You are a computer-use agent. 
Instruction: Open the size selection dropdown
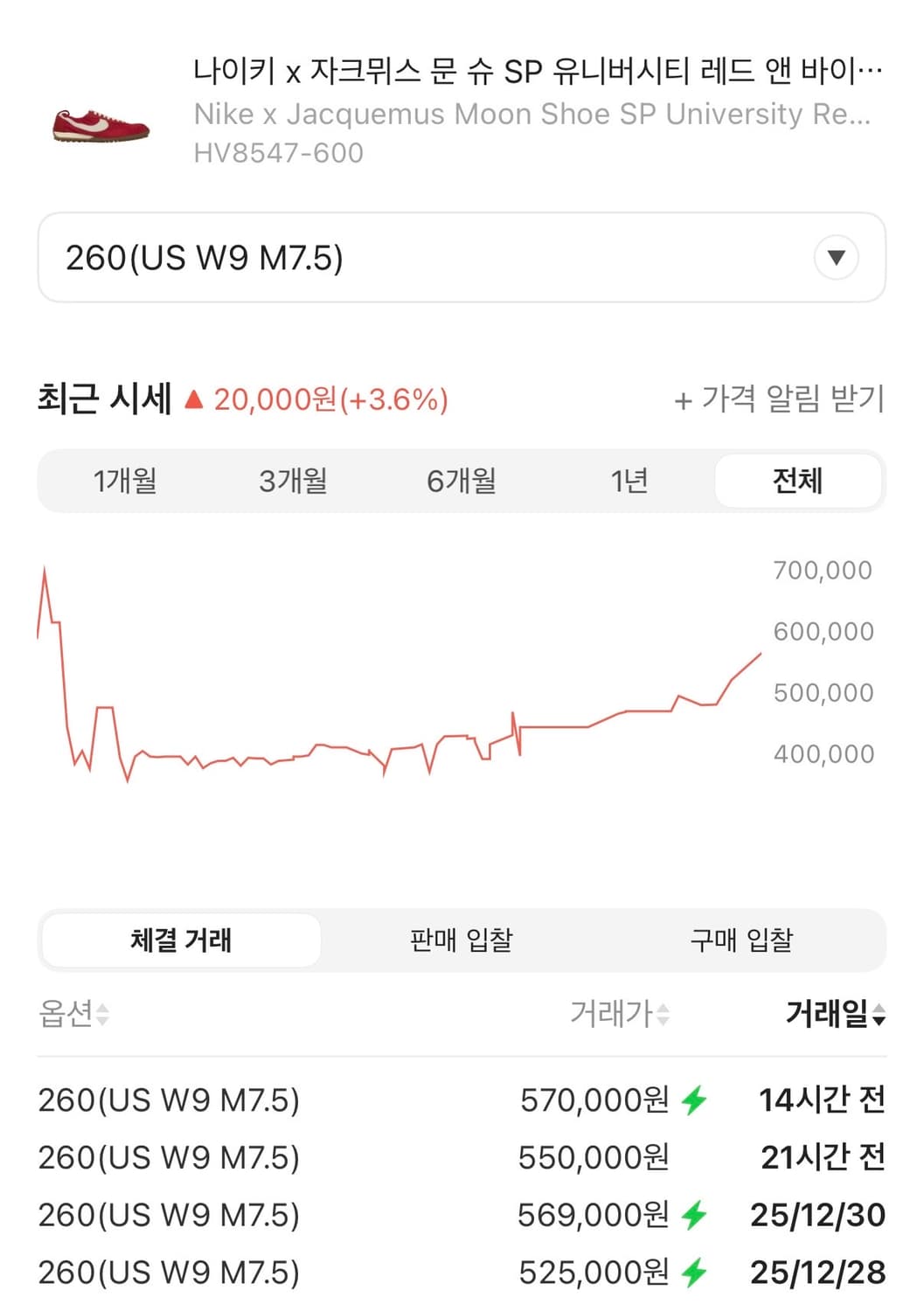coord(462,258)
